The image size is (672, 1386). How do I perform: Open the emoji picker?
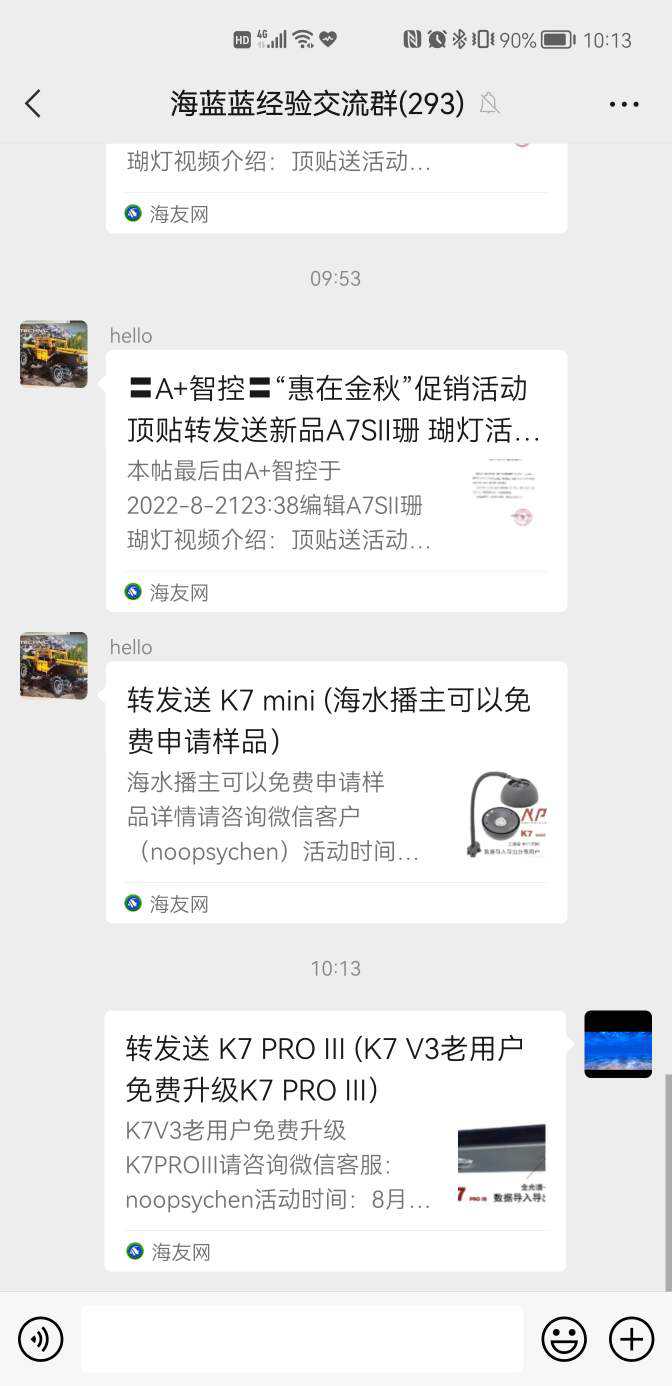tap(564, 1339)
